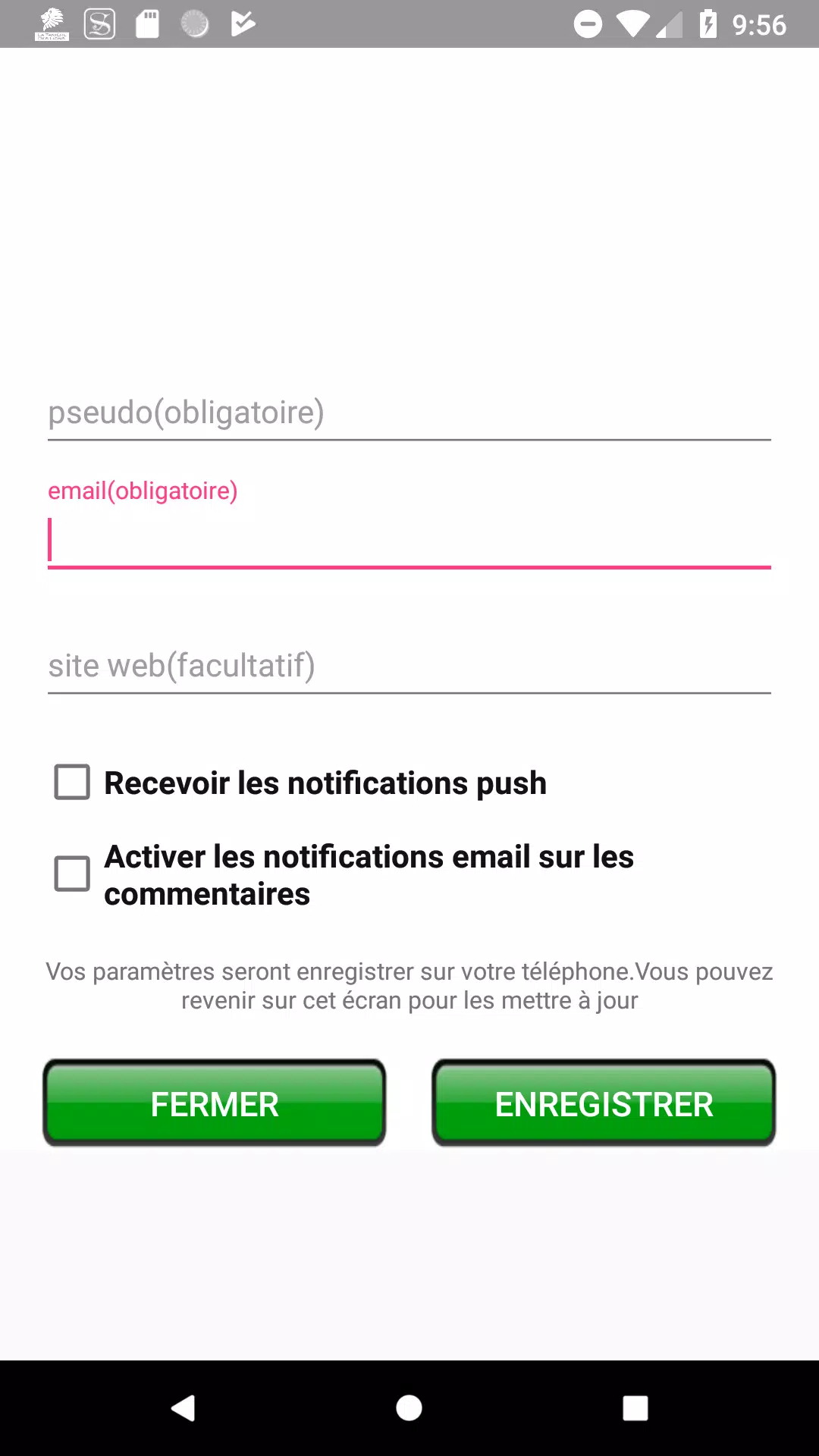Check Activer les notifications email sur les commentaires

point(72,874)
